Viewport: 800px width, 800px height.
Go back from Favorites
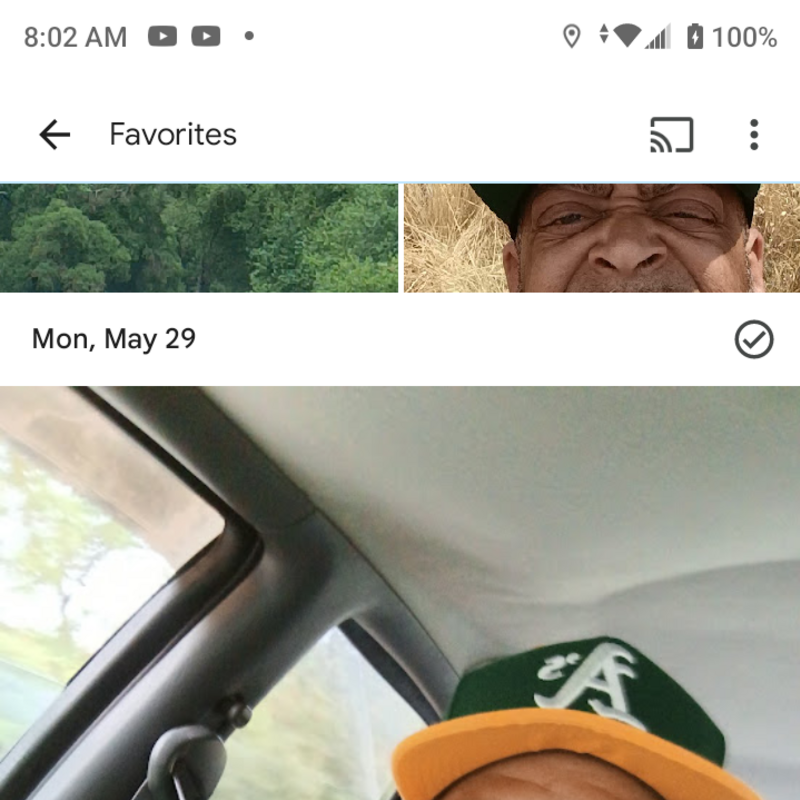pos(54,134)
